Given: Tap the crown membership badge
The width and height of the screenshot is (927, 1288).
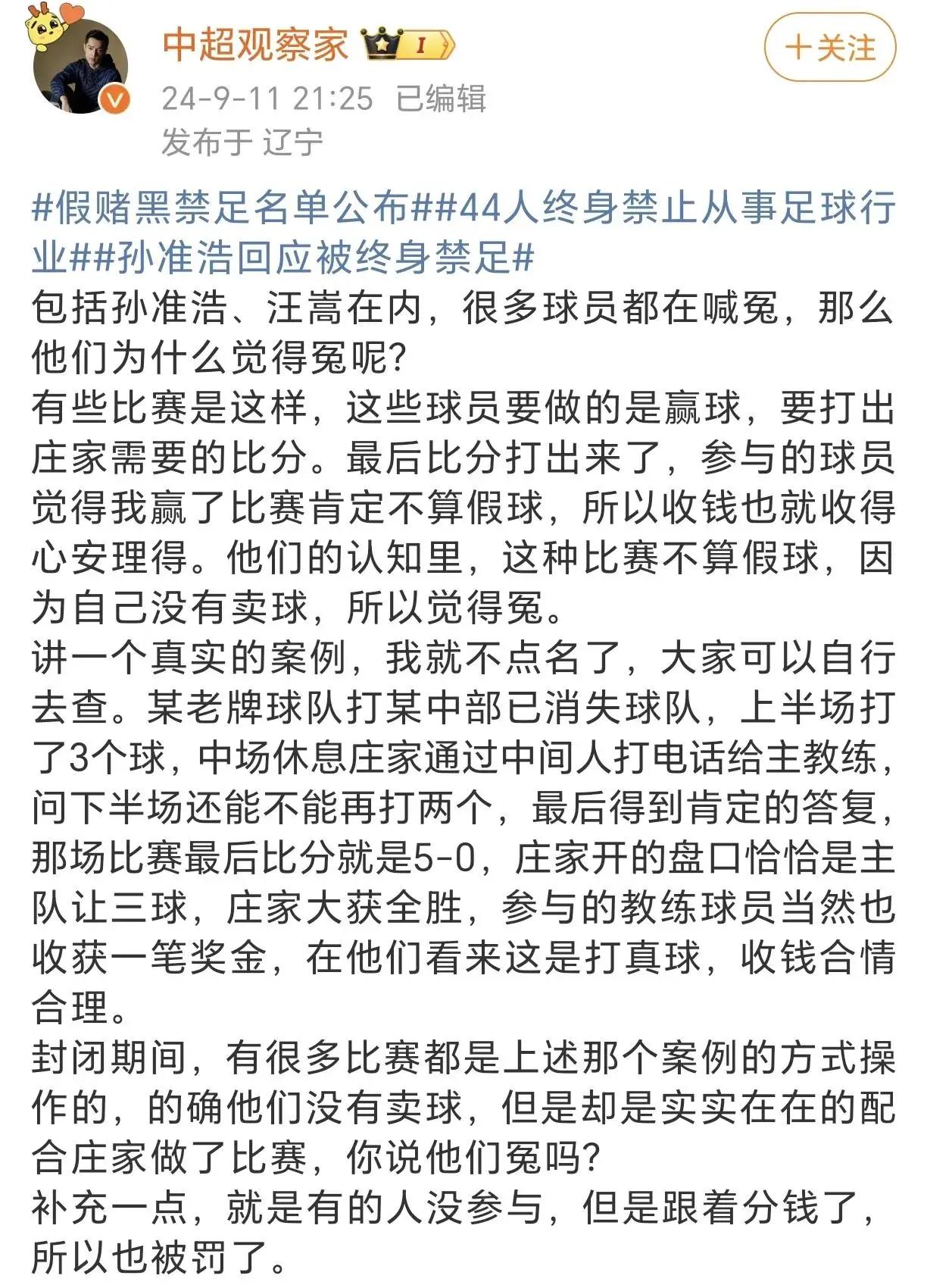Looking at the screenshot, I should click(409, 45).
